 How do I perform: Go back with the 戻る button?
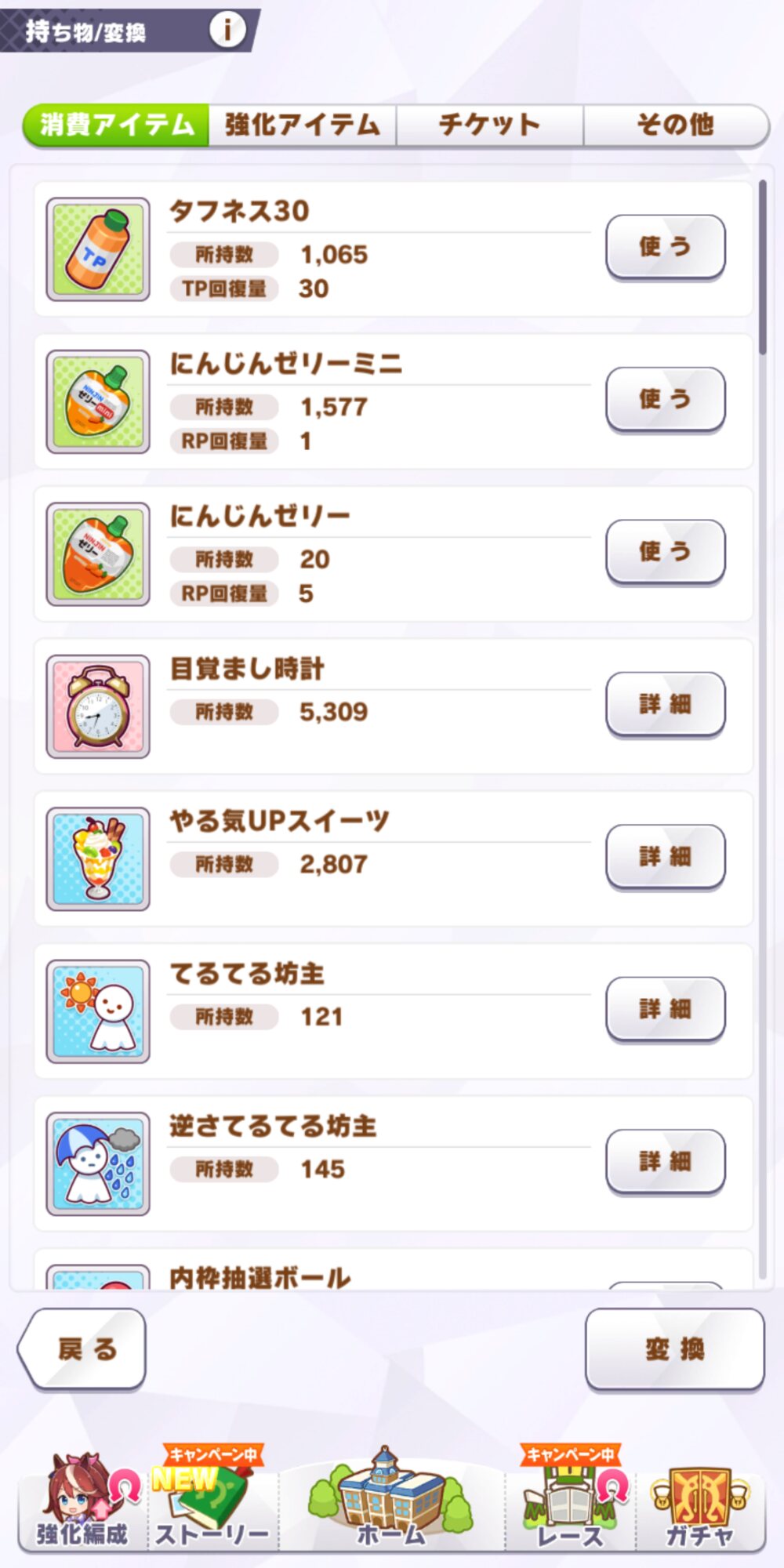tap(84, 1349)
